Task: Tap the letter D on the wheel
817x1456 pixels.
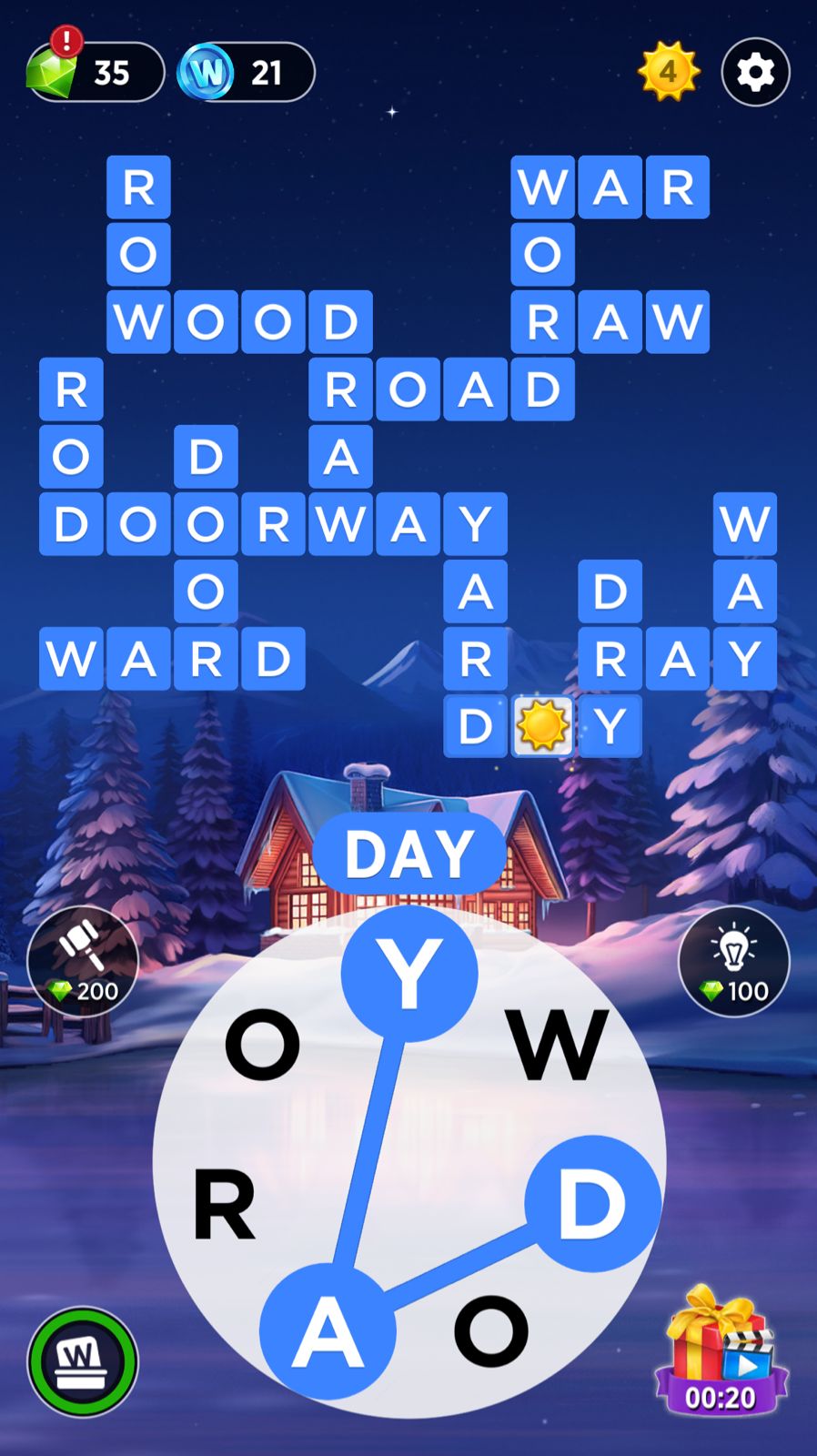Action: click(x=592, y=1203)
